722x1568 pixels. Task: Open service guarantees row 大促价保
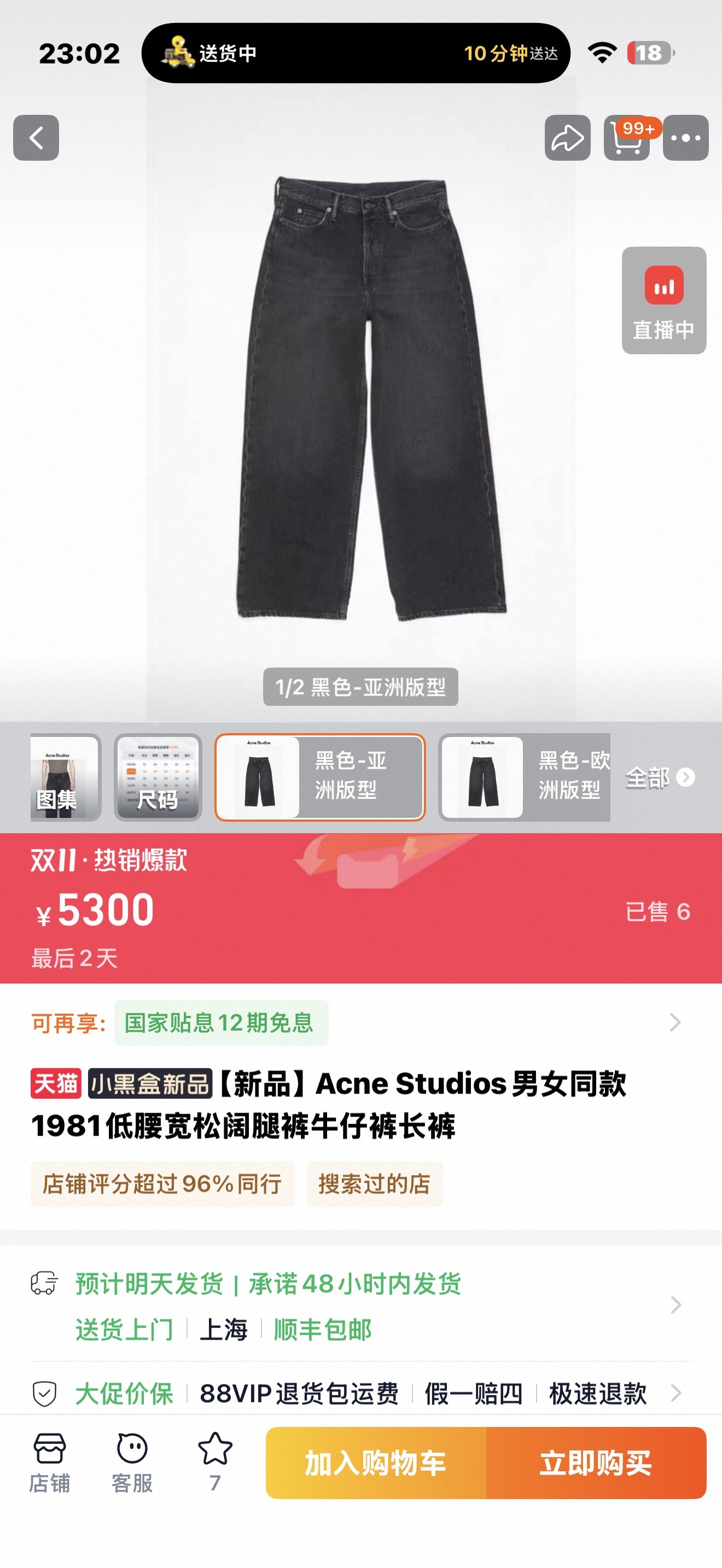(361, 1393)
